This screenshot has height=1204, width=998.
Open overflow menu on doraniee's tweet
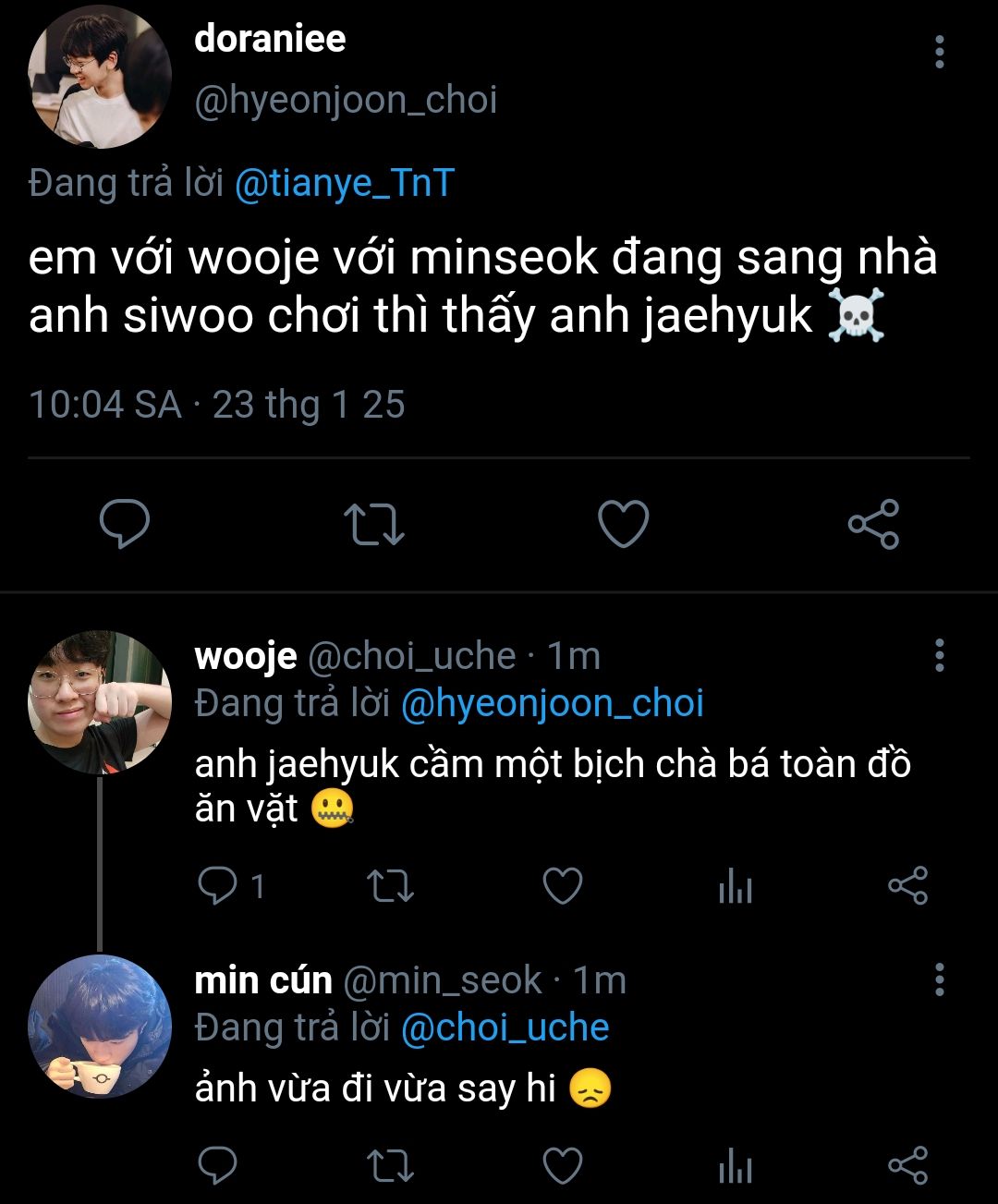coord(939,53)
